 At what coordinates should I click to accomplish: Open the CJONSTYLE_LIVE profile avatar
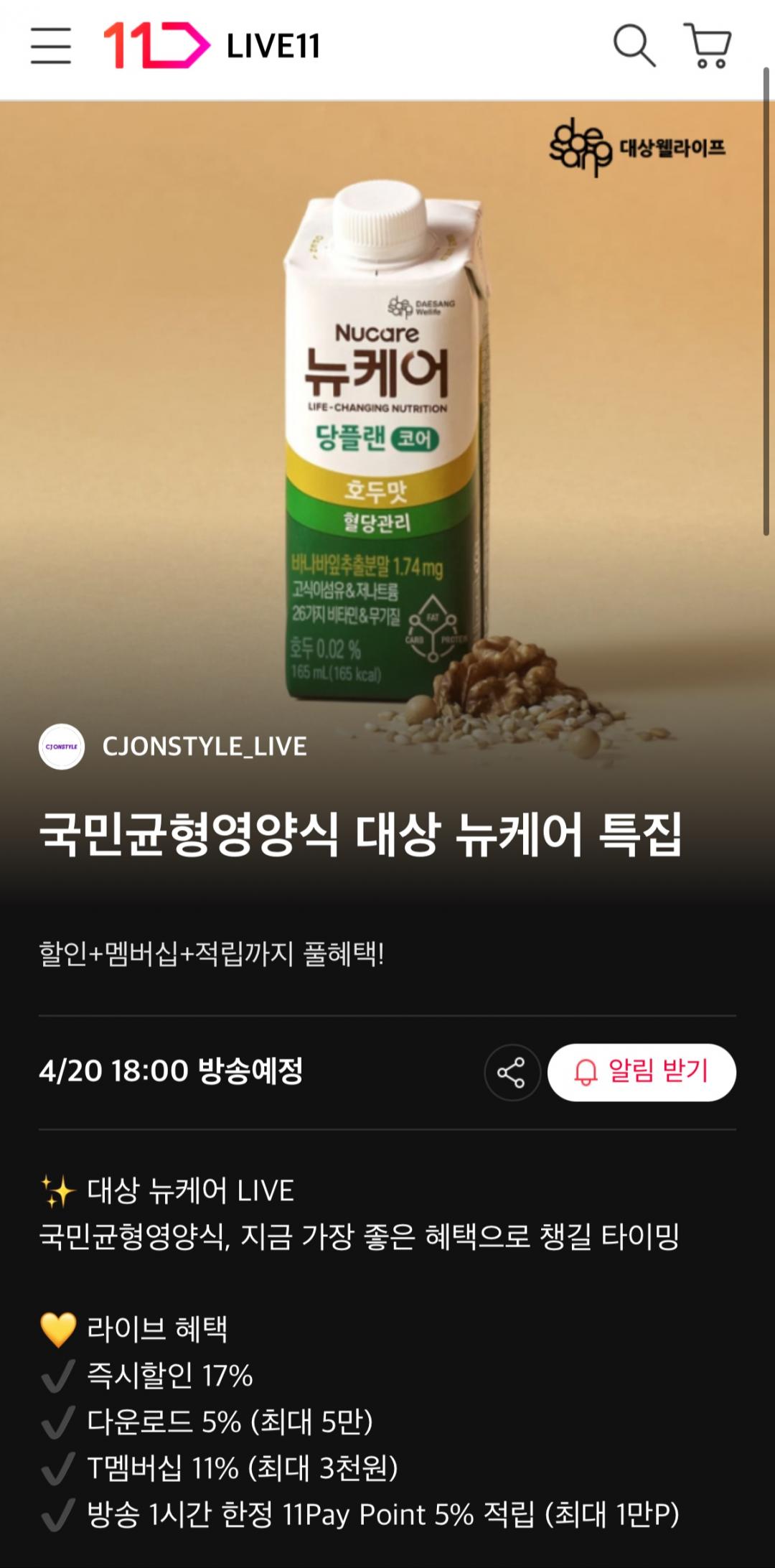tap(61, 747)
